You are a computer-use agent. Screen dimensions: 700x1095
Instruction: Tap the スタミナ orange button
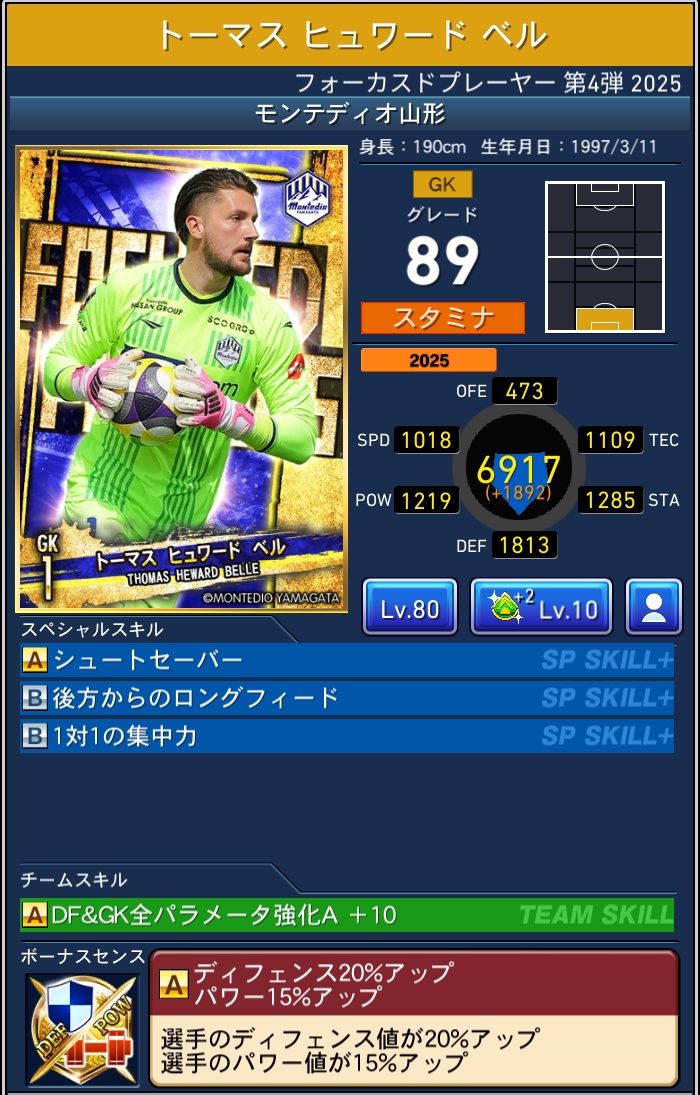[x=443, y=318]
